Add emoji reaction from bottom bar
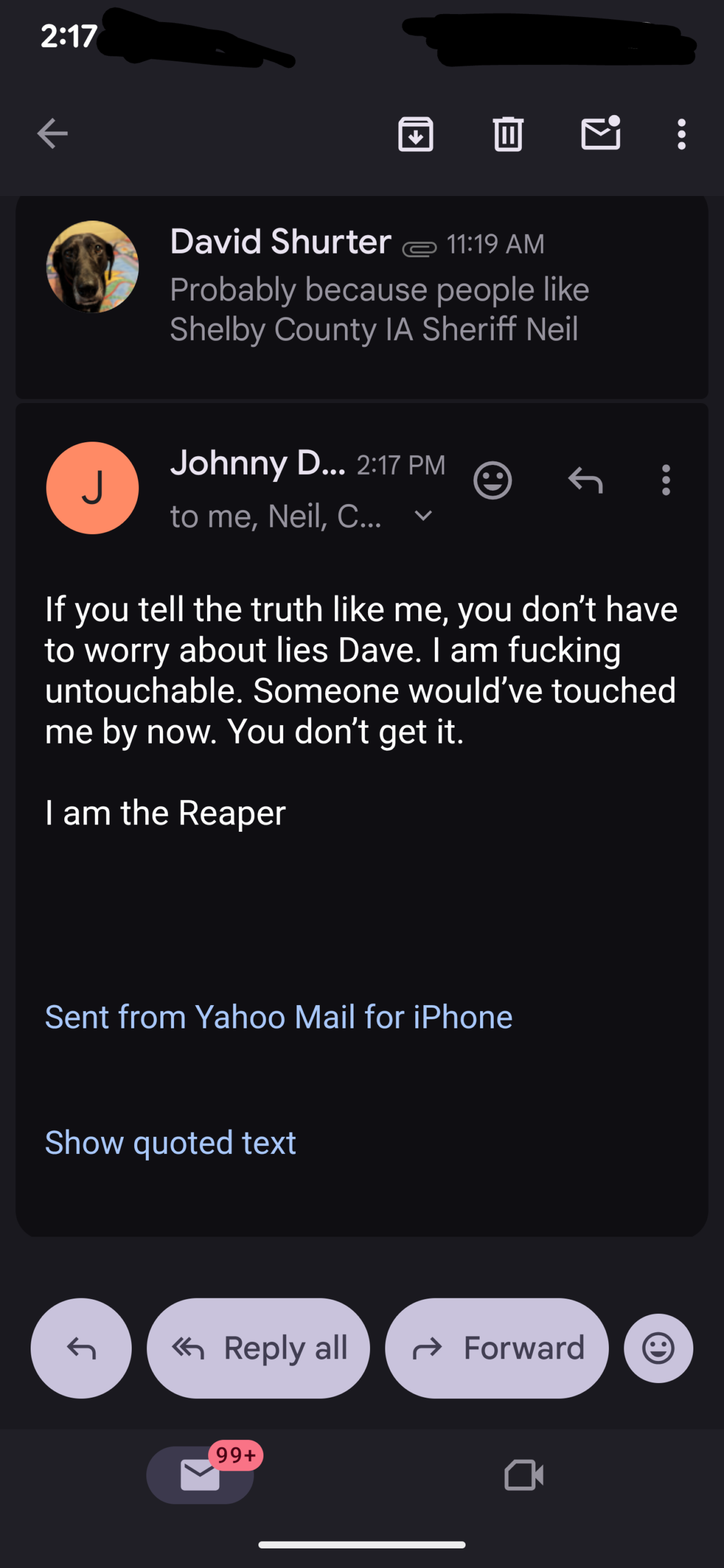This screenshot has width=724, height=1568. tap(658, 1348)
